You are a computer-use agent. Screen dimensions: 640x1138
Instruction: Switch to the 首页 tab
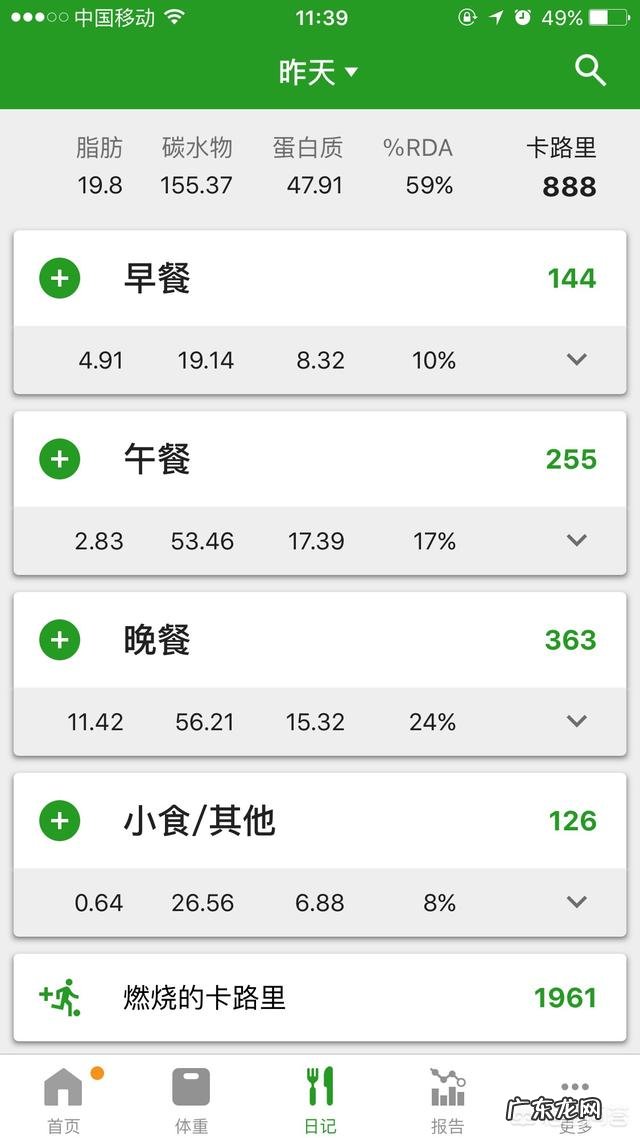[64, 1099]
